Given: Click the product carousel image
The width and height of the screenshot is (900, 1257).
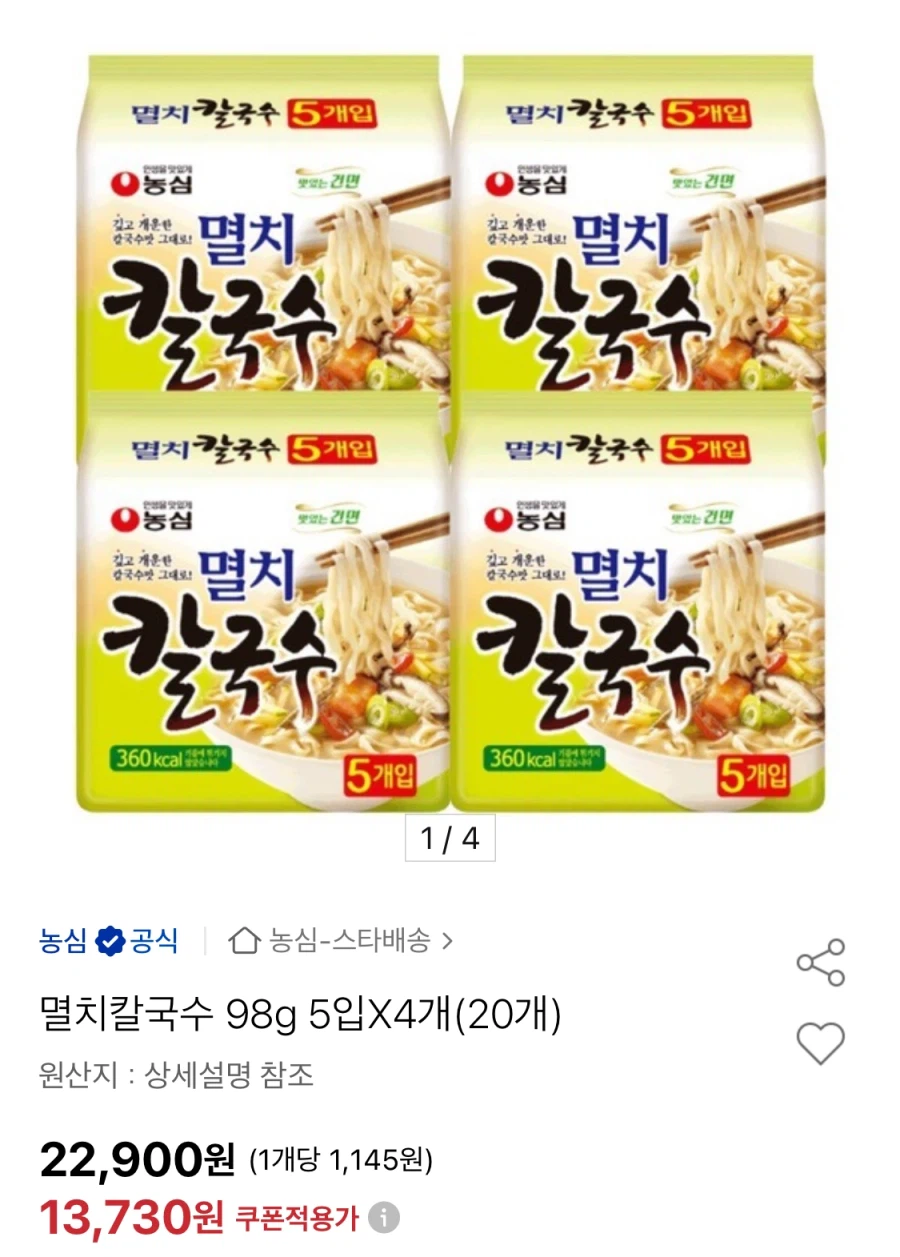Looking at the screenshot, I should pyautogui.click(x=450, y=420).
